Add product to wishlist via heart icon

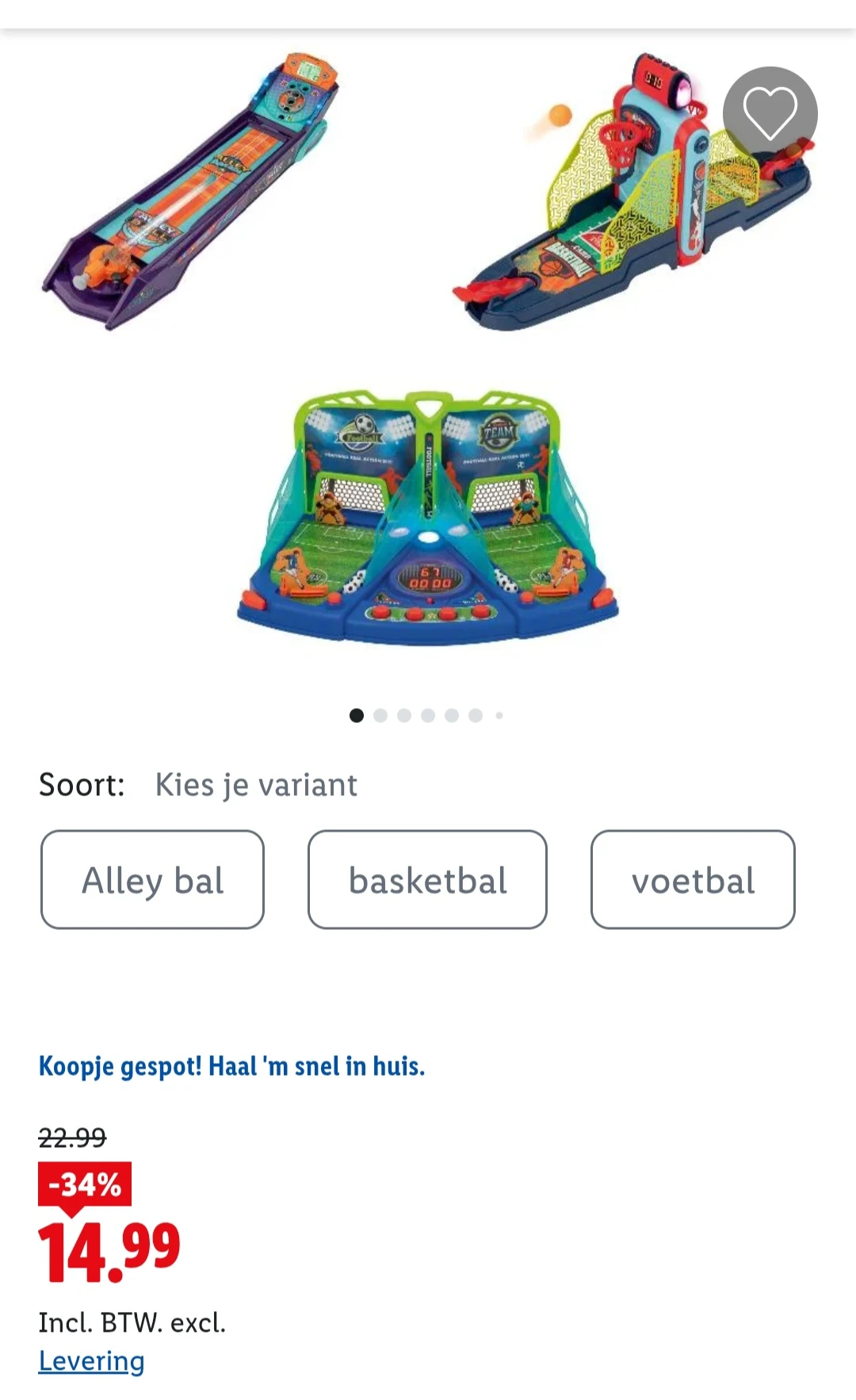click(770, 113)
